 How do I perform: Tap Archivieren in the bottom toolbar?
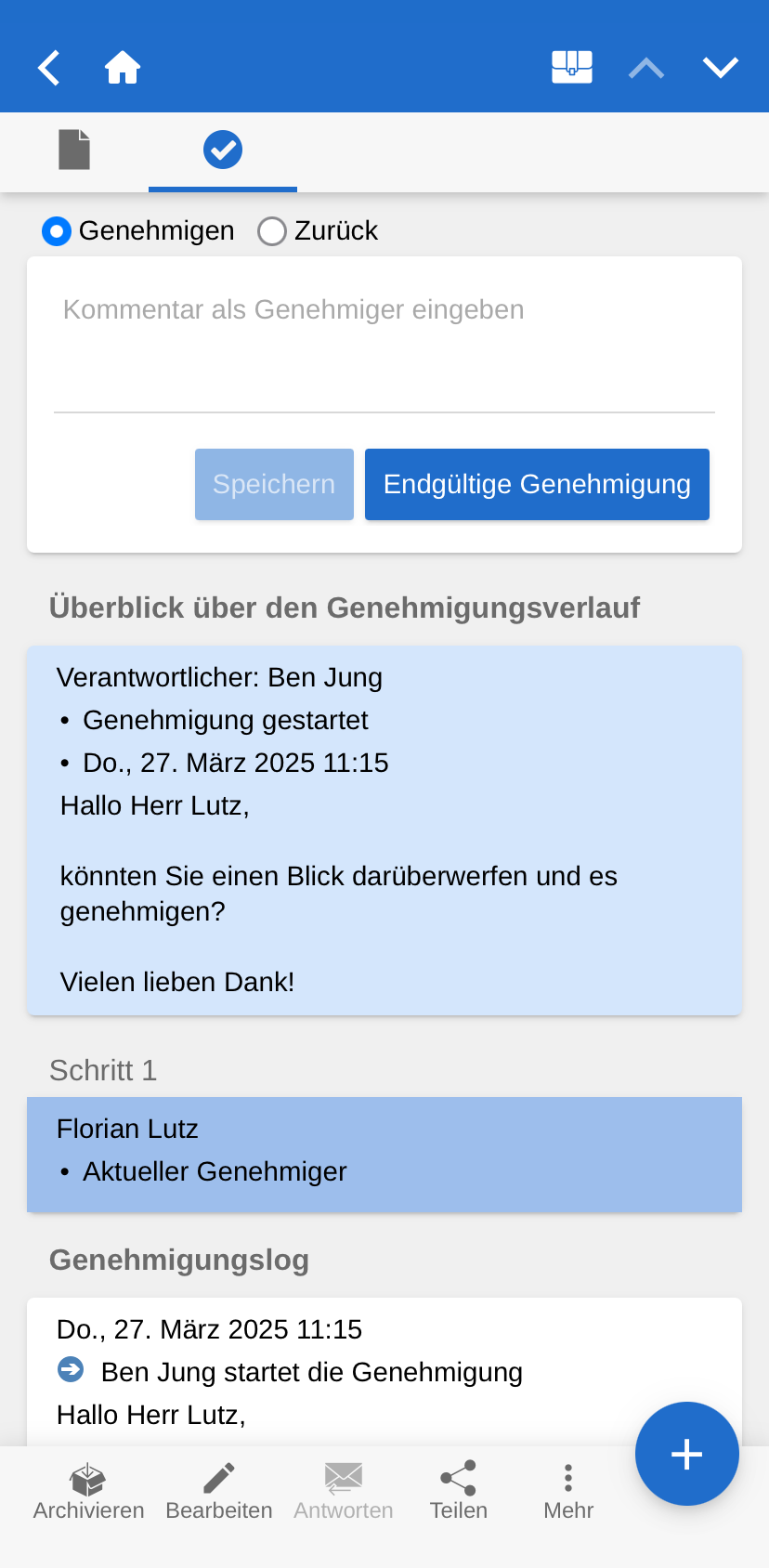point(88,1490)
